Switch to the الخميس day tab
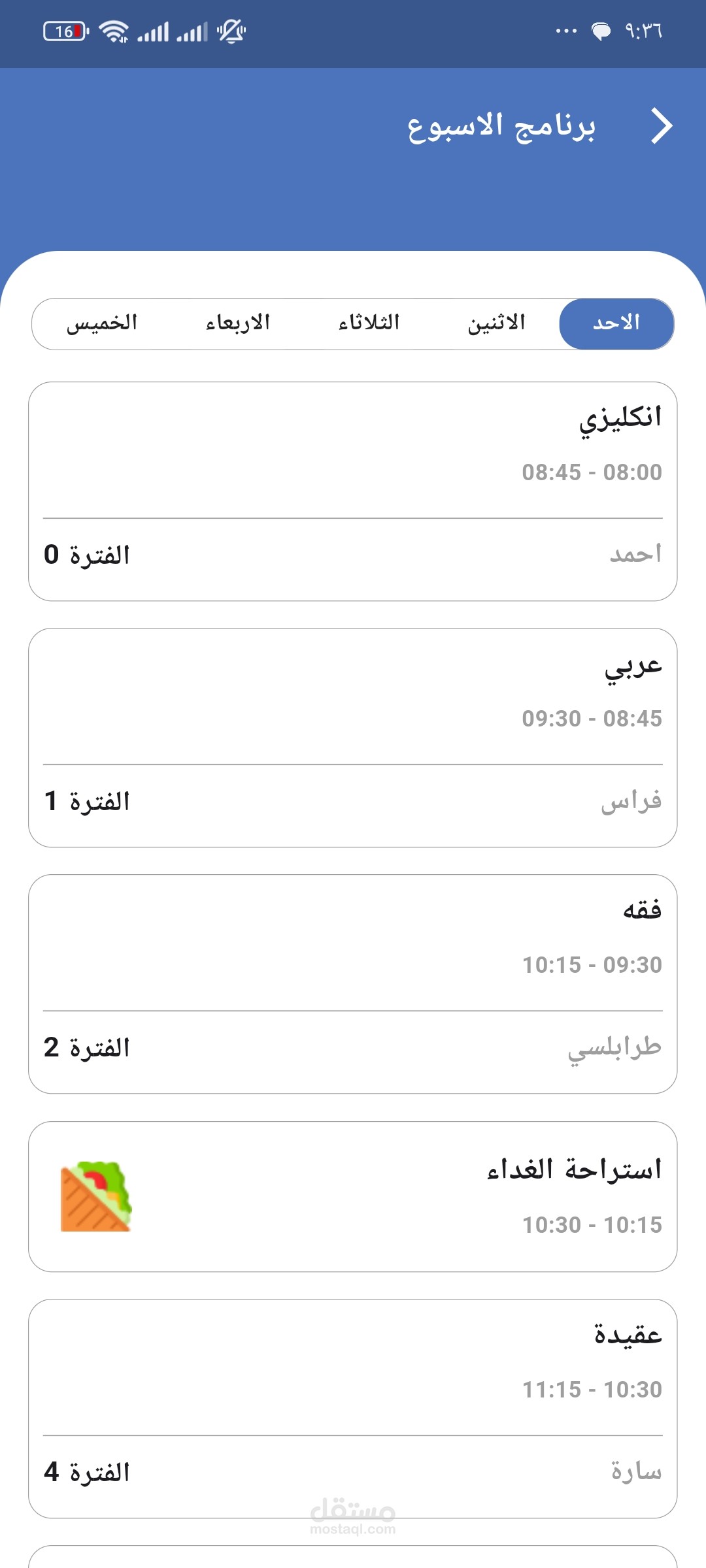This screenshot has height=1568, width=706. pyautogui.click(x=102, y=323)
